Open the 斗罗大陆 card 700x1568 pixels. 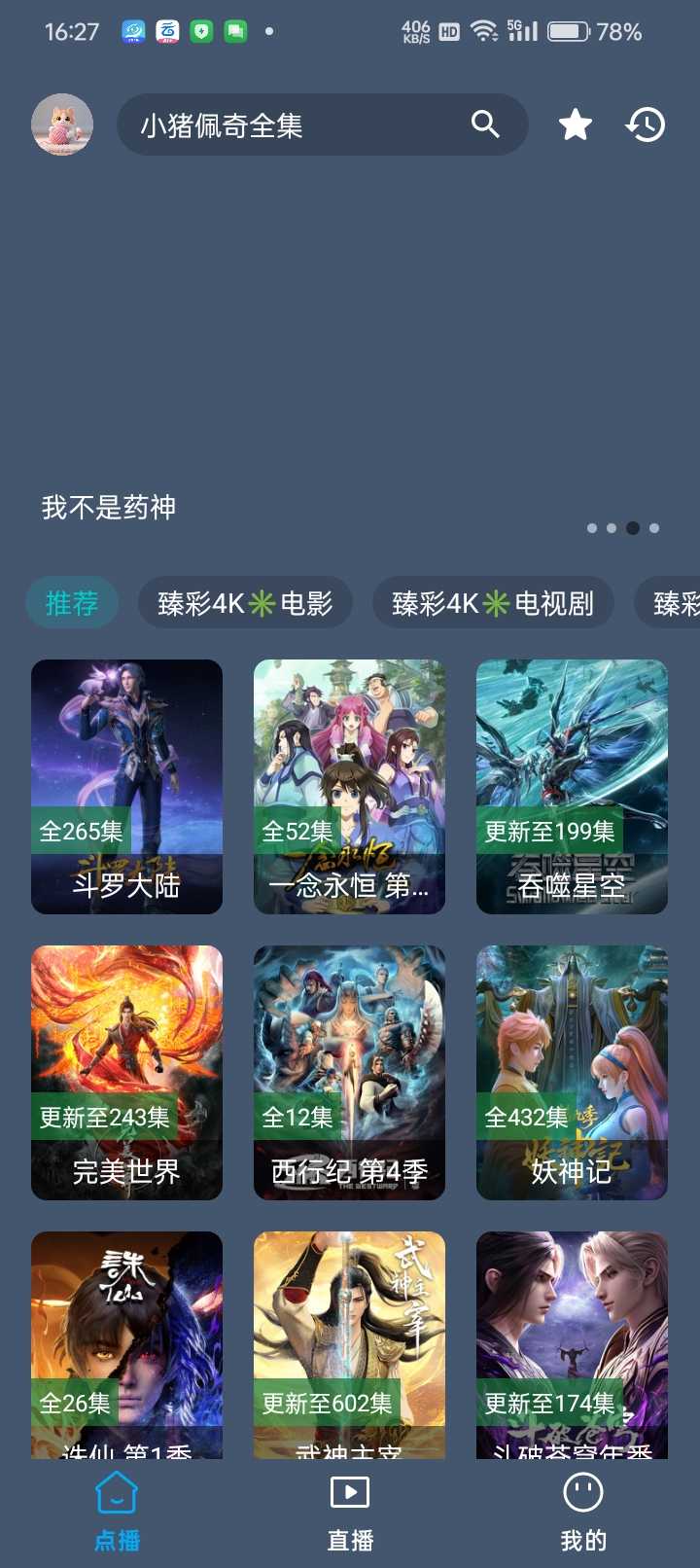tap(126, 786)
